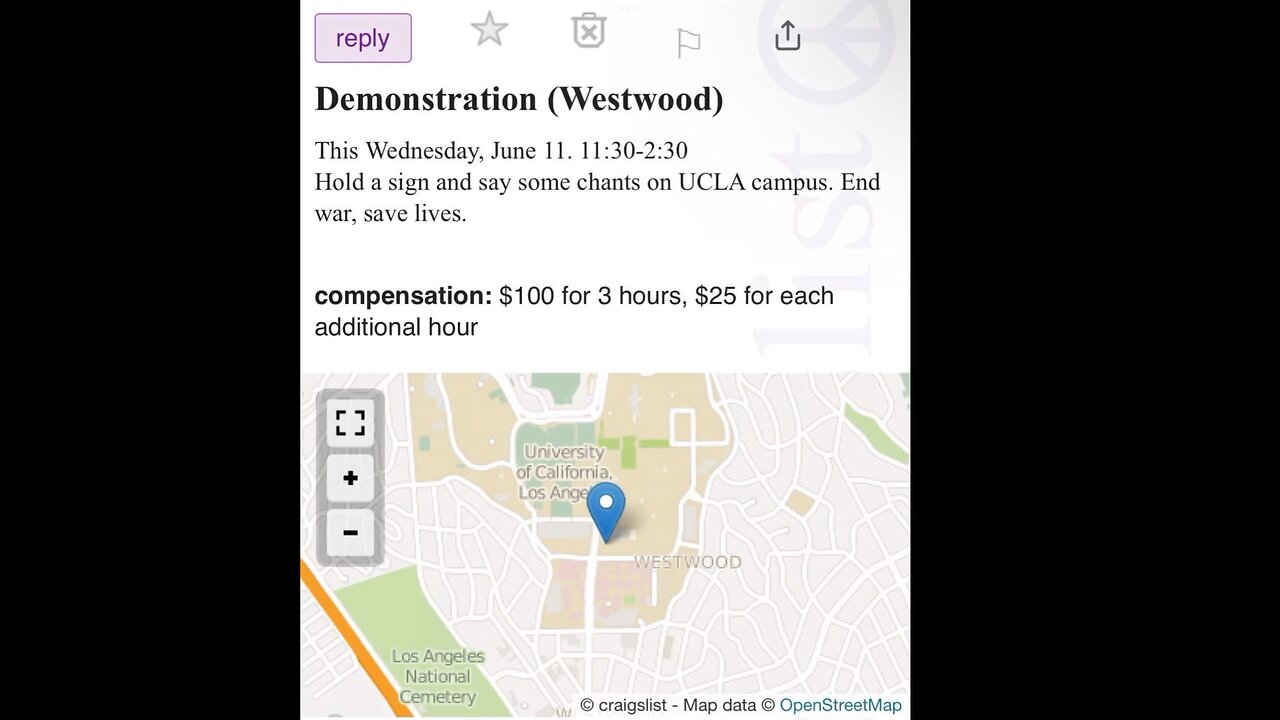Share this posting
The width and height of the screenshot is (1280, 720).
tap(788, 36)
